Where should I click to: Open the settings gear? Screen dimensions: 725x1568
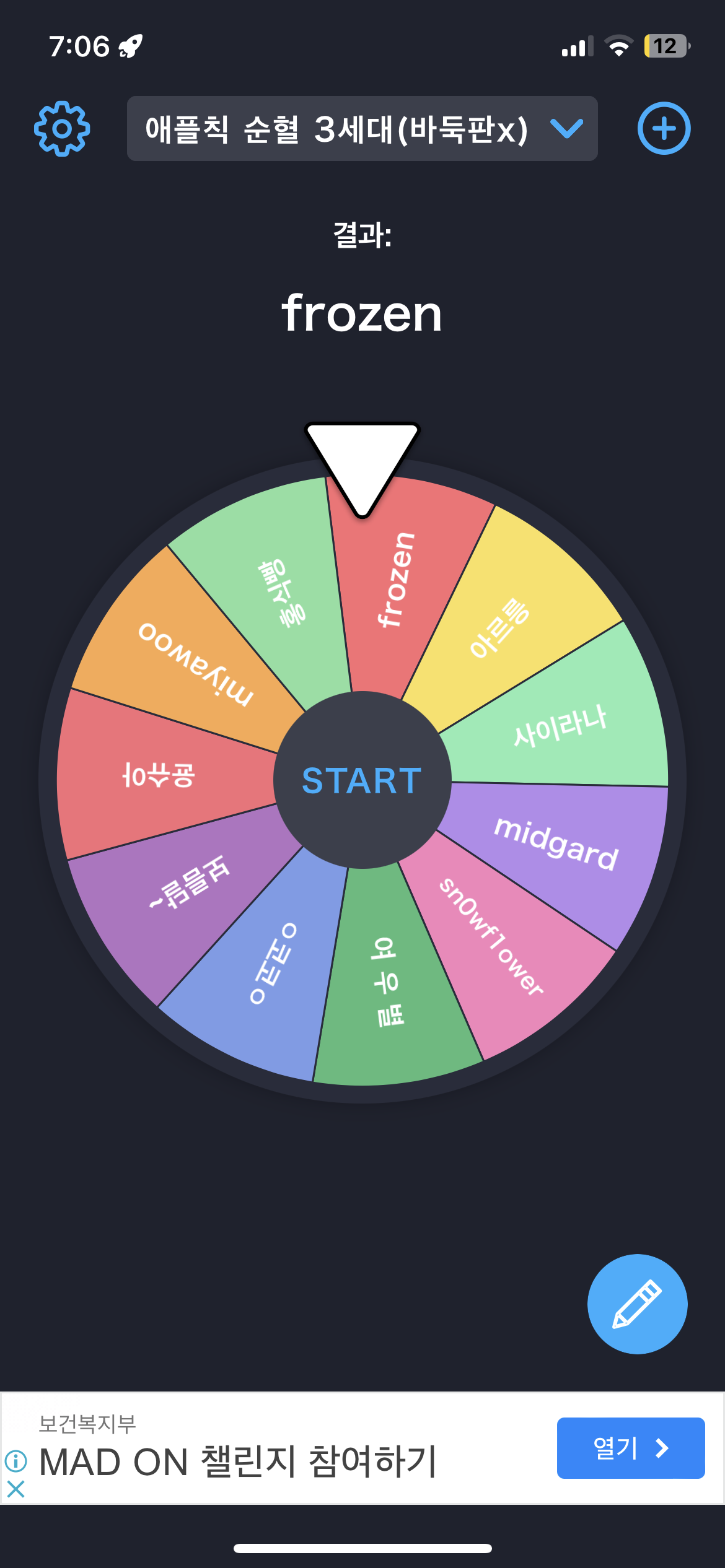pos(62,129)
